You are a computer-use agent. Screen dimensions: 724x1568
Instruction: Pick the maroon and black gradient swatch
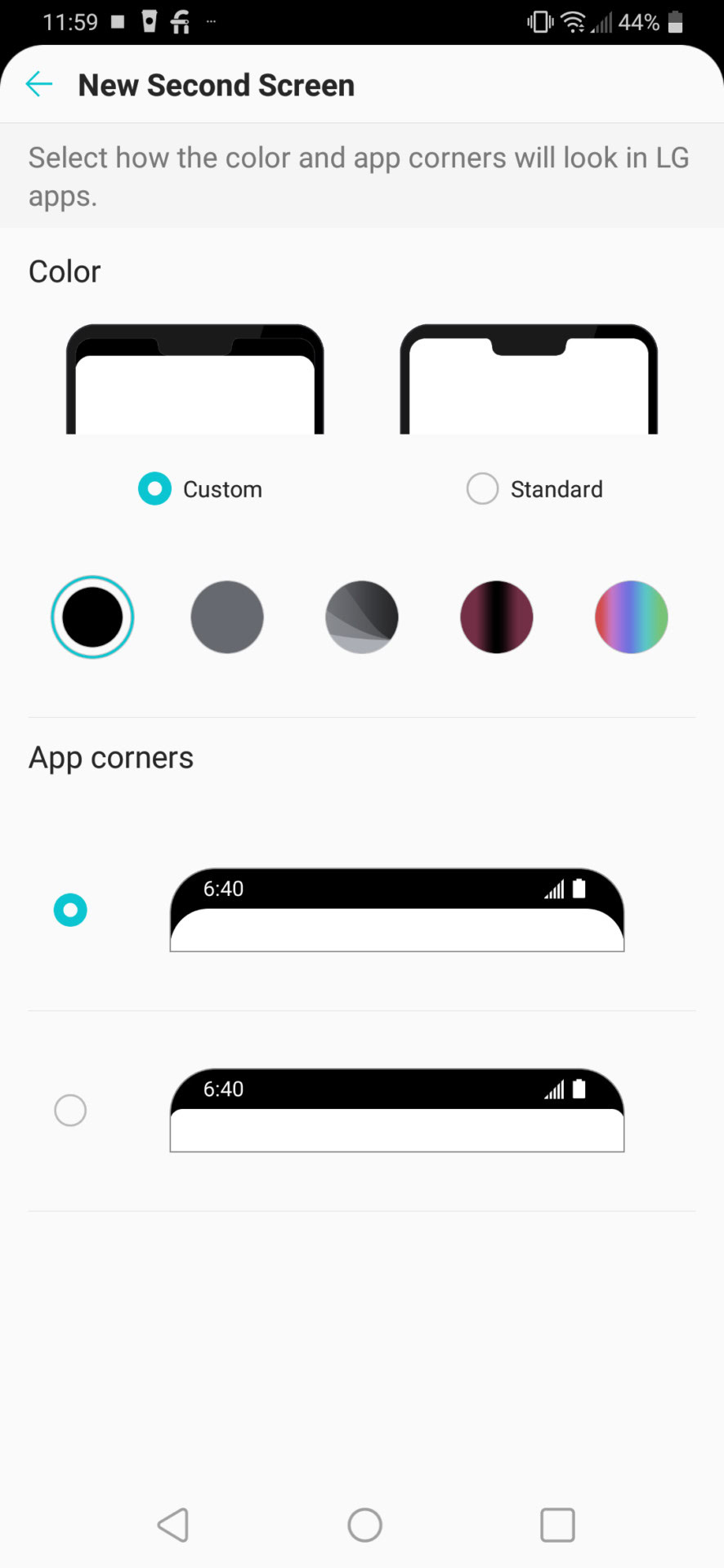(x=497, y=617)
